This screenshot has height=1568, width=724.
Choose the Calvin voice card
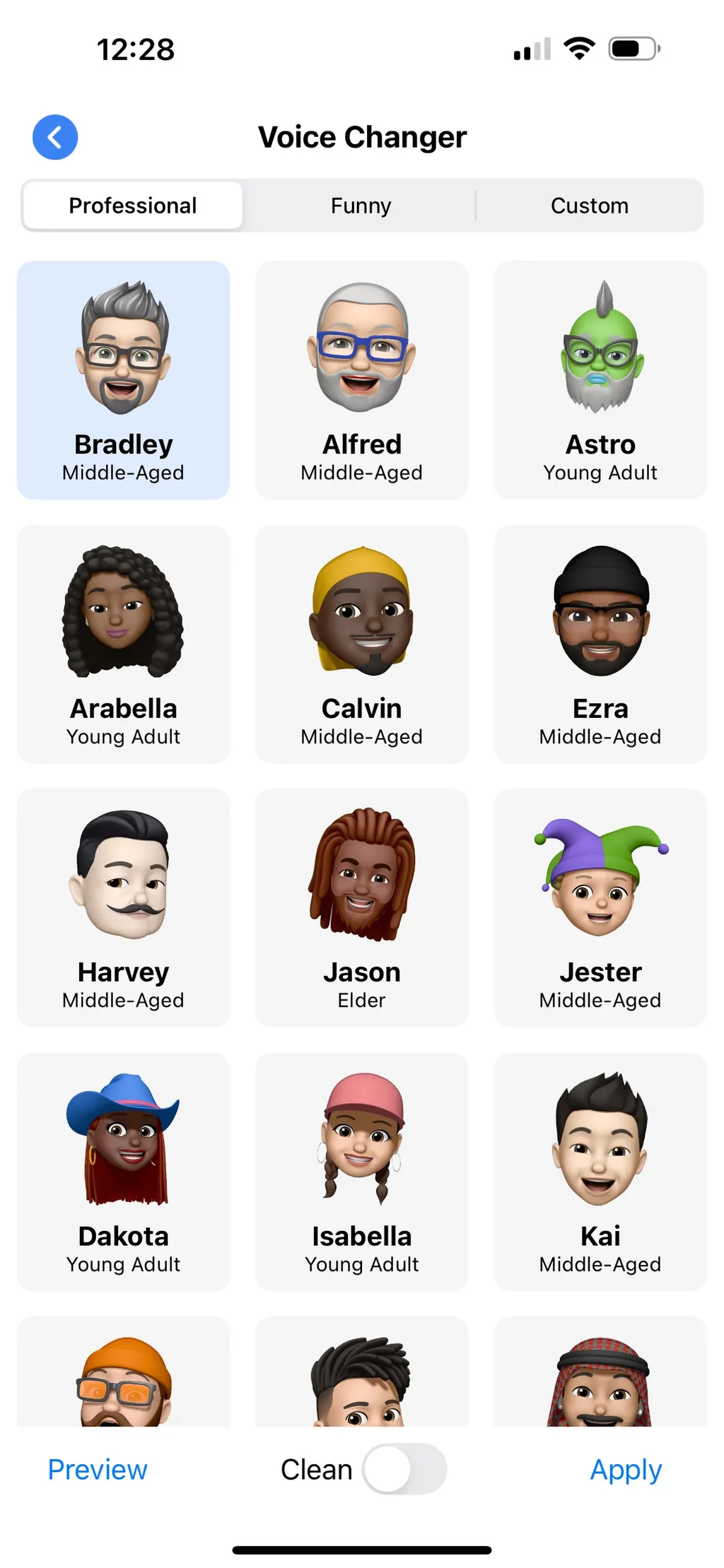coord(361,644)
